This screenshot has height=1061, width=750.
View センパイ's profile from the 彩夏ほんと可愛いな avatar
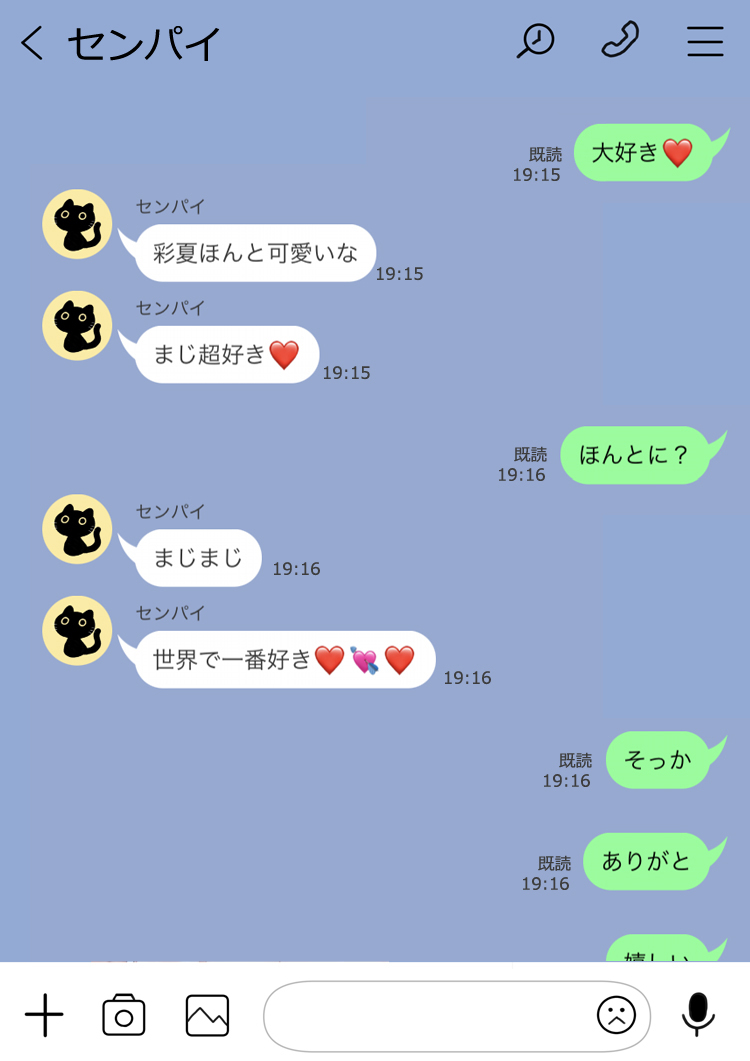[x=77, y=224]
